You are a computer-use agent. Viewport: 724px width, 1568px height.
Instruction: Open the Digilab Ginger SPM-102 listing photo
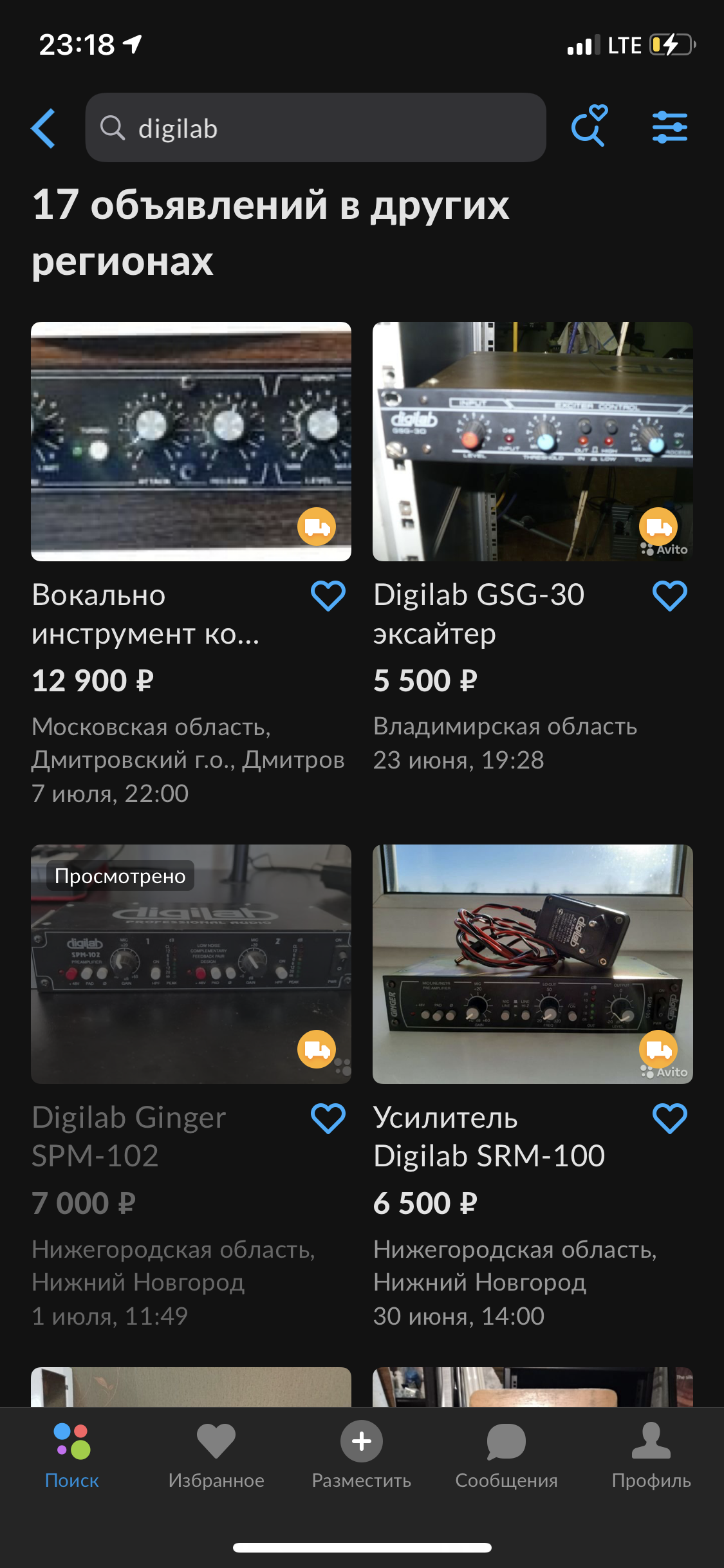click(x=191, y=964)
